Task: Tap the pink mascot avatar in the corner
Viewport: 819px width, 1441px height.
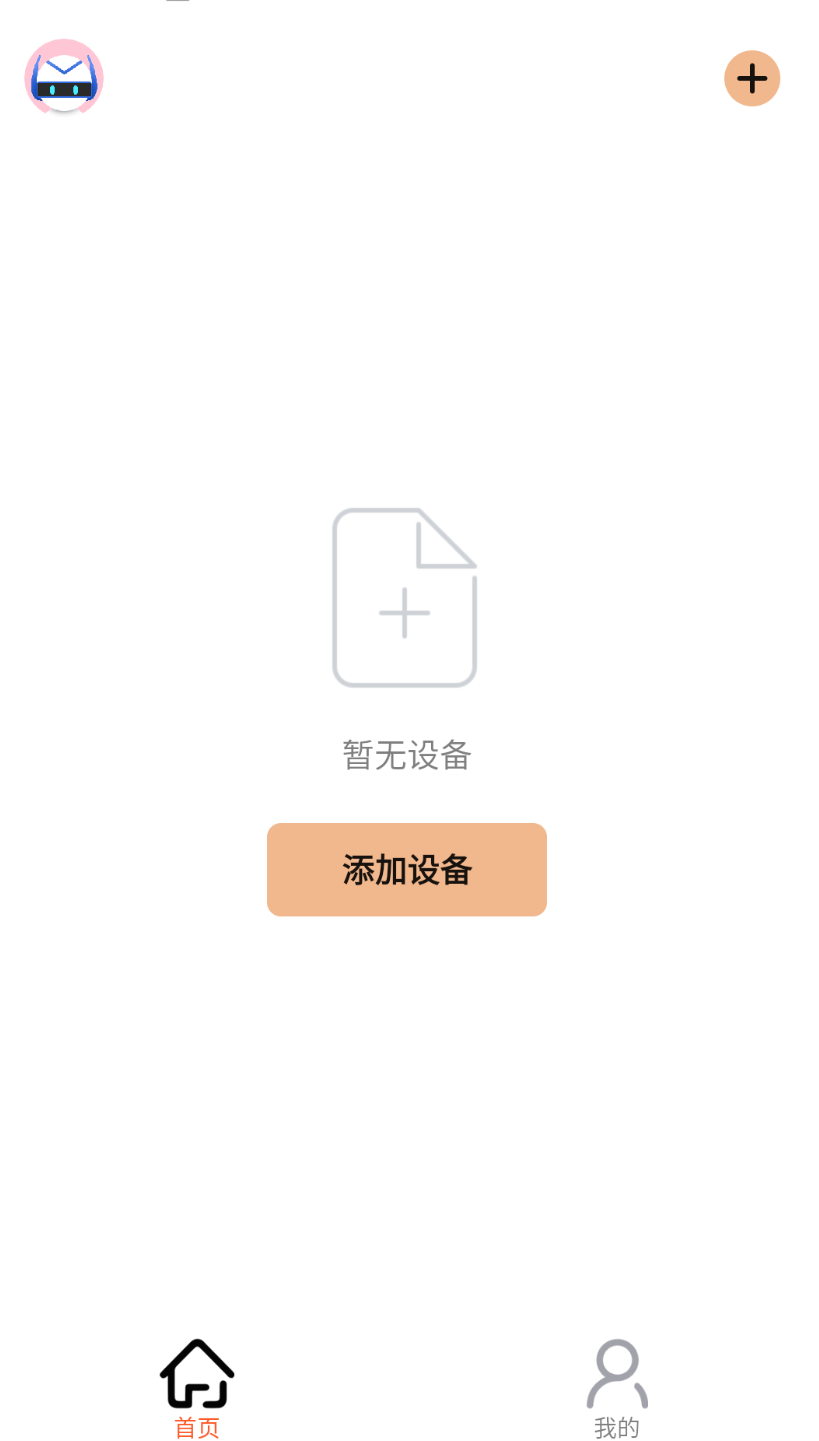Action: (x=64, y=77)
